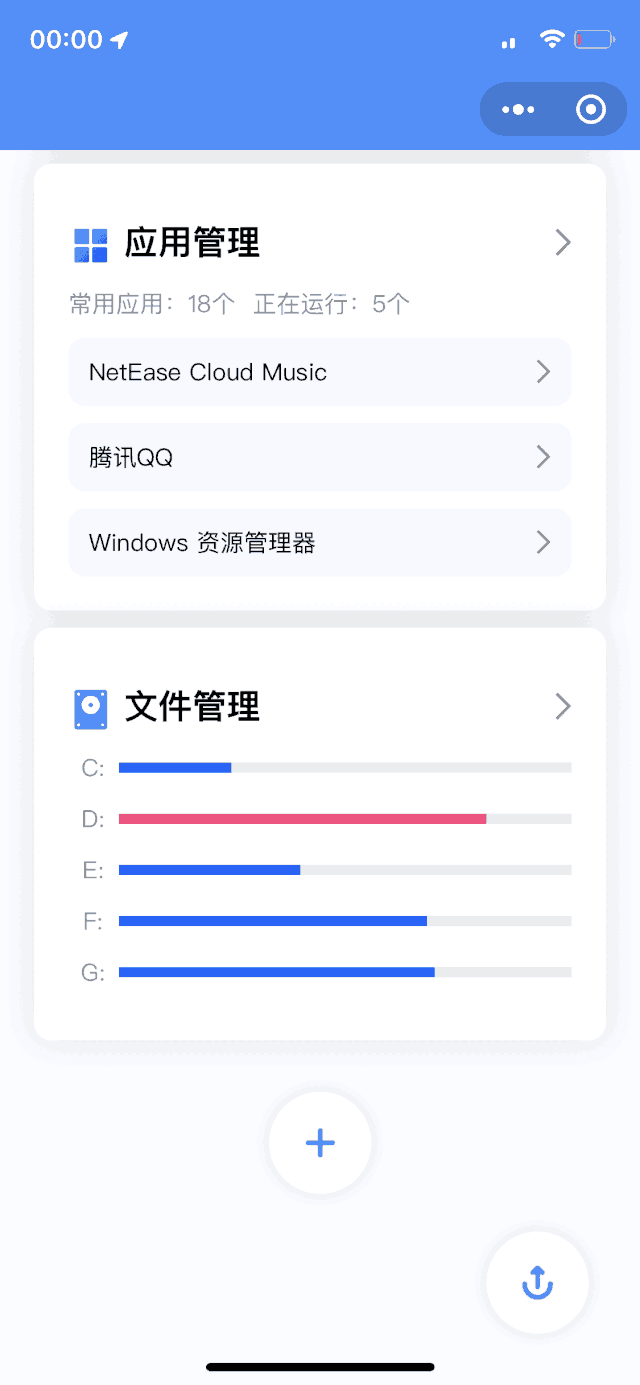Tap the floating upload button
This screenshot has height=1385, width=640.
pyautogui.click(x=537, y=1282)
